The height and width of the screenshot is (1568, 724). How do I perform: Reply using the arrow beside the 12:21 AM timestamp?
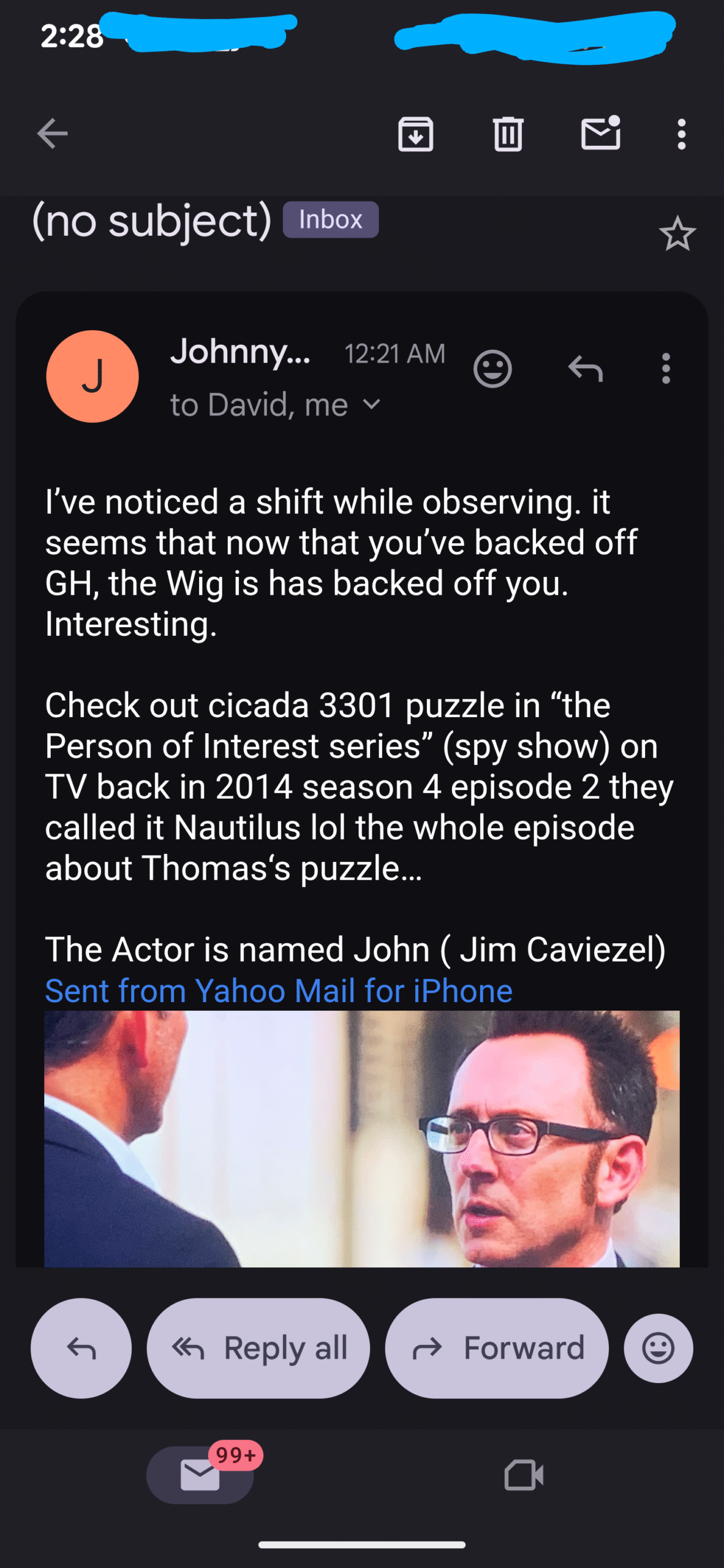click(x=585, y=369)
